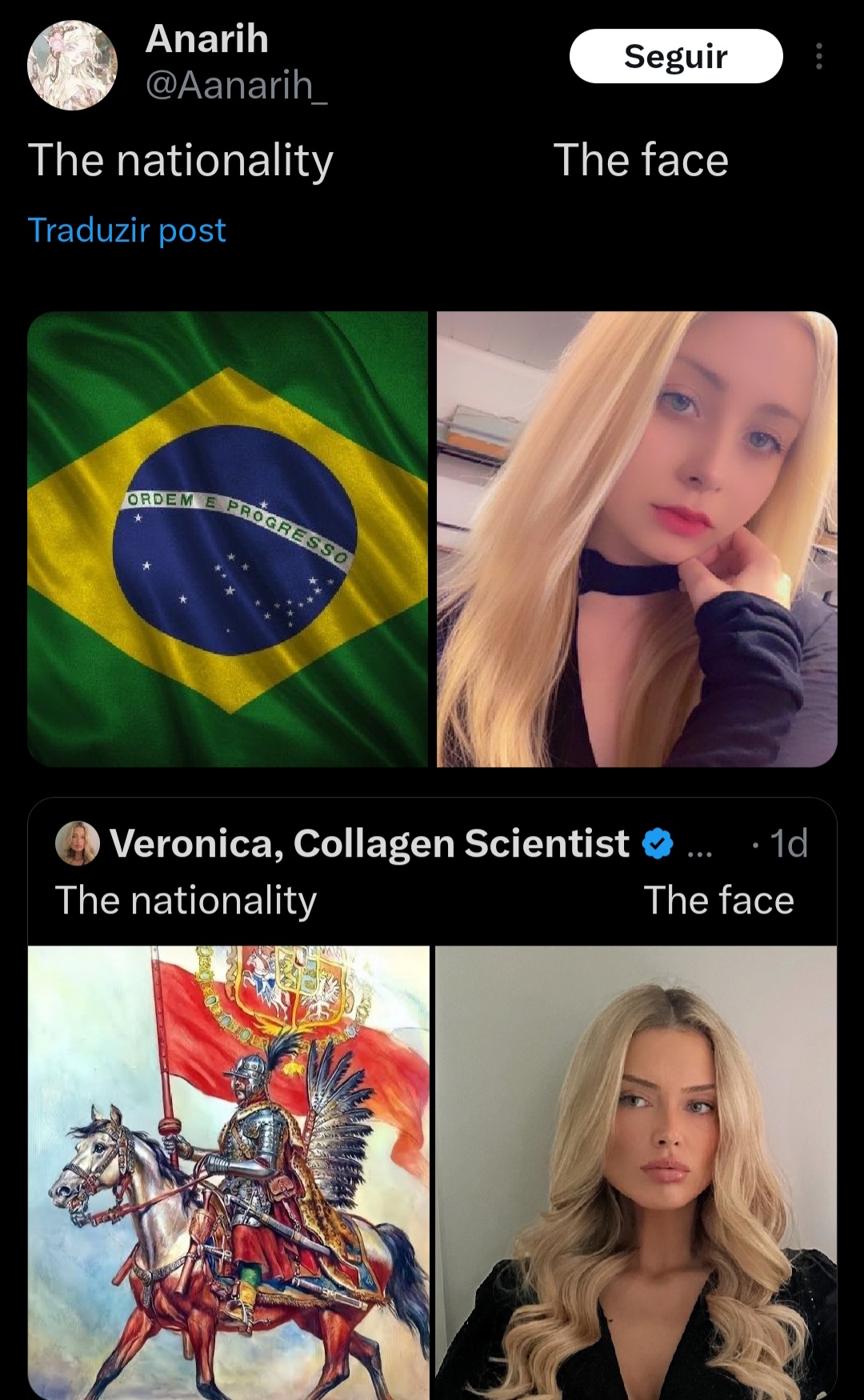The height and width of the screenshot is (1400, 864).
Task: Follow Anarih with the Seguir button
Action: [x=676, y=56]
